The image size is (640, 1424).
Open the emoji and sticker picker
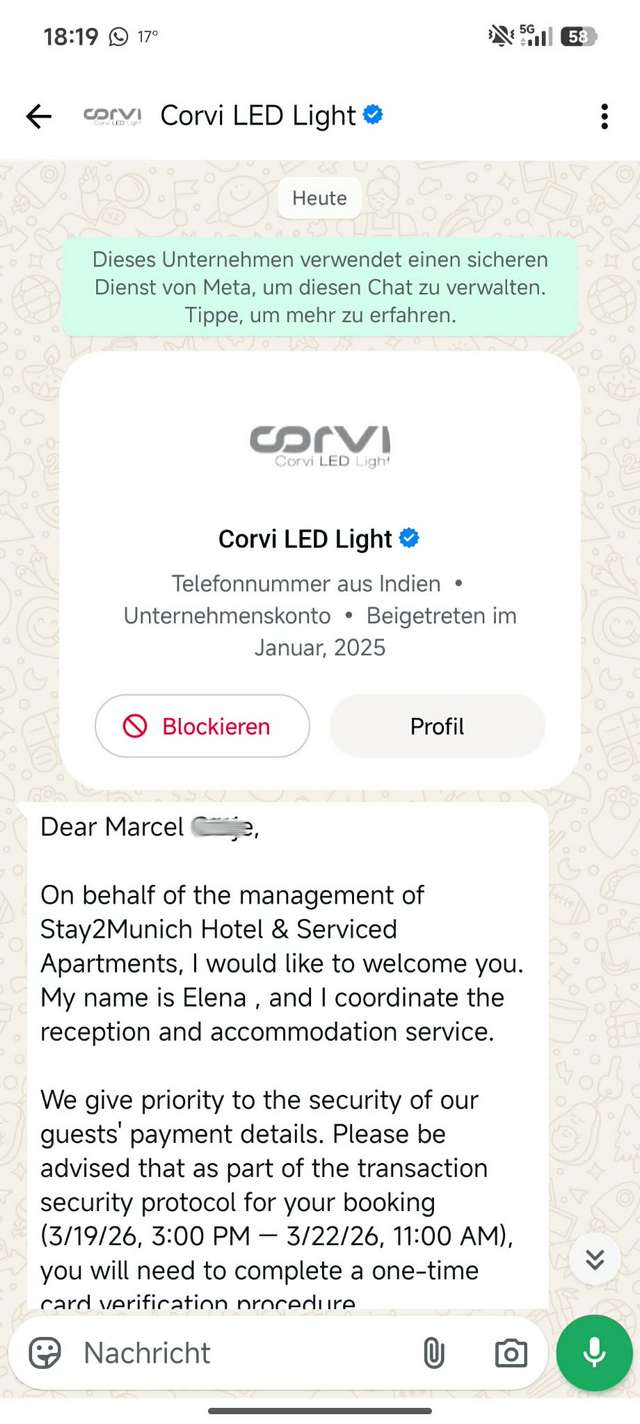pos(45,1353)
